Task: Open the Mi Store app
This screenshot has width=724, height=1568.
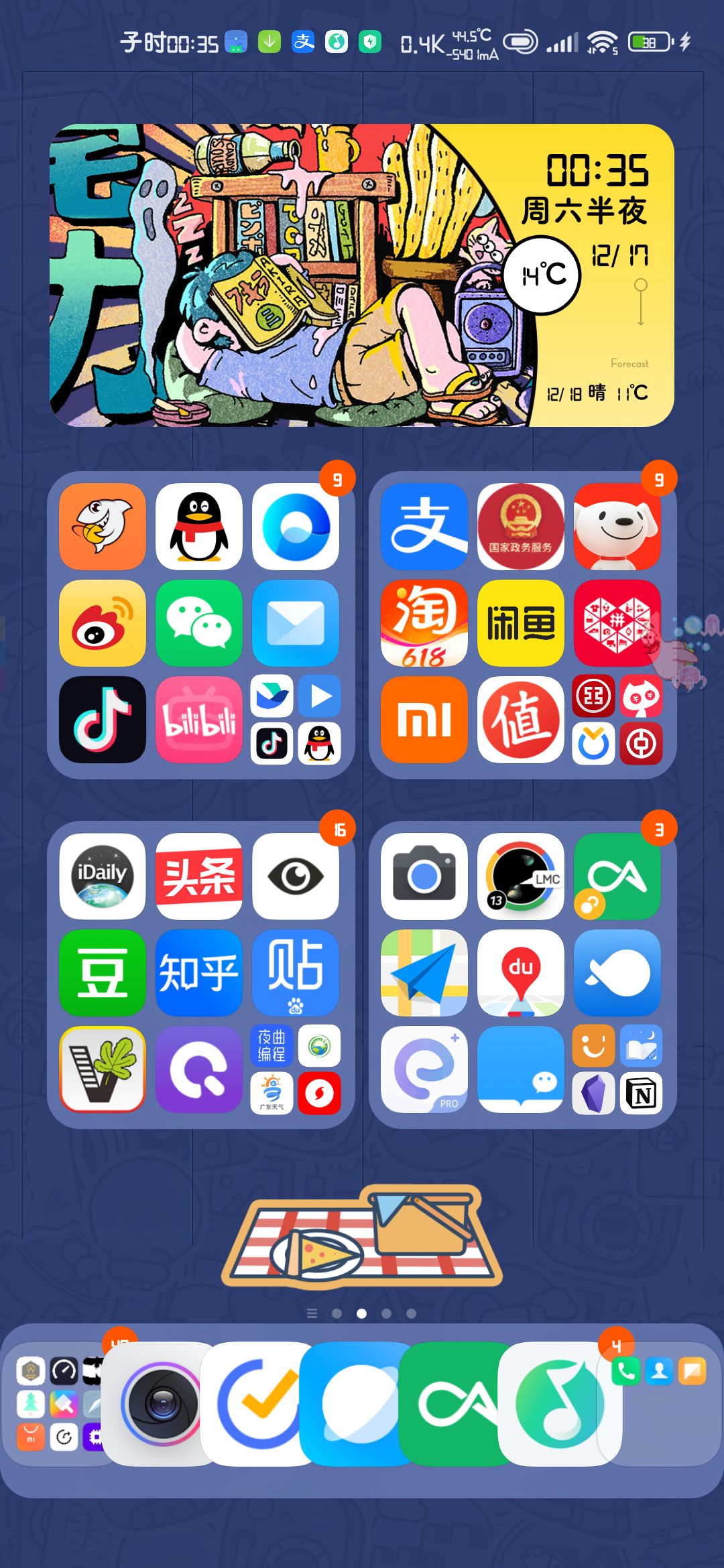Action: click(x=424, y=720)
